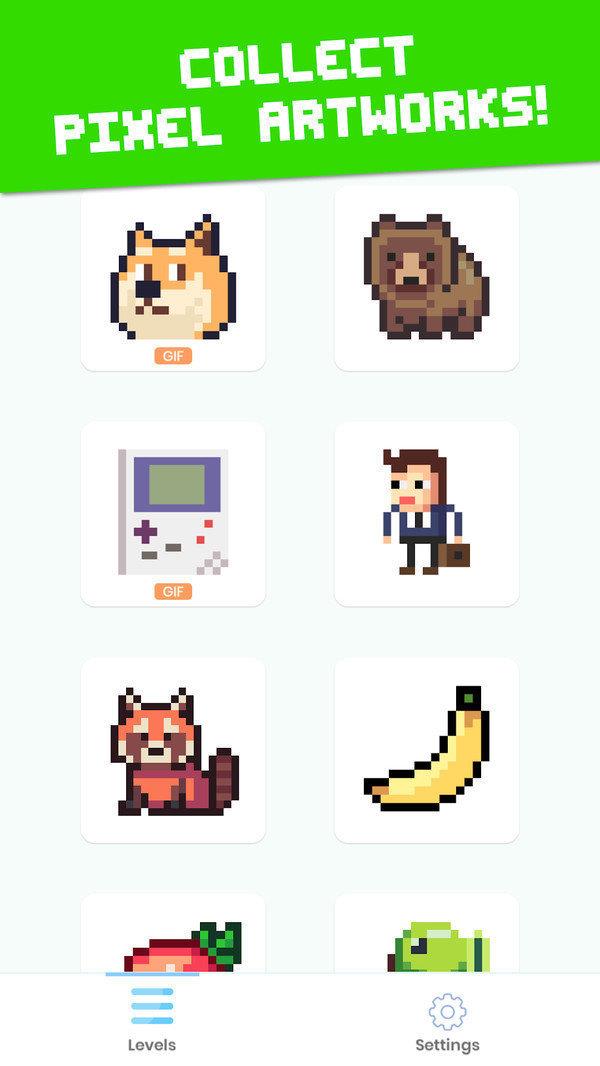Switch to the Levels tab
Screen dimensions: 600x1066
[152, 1018]
